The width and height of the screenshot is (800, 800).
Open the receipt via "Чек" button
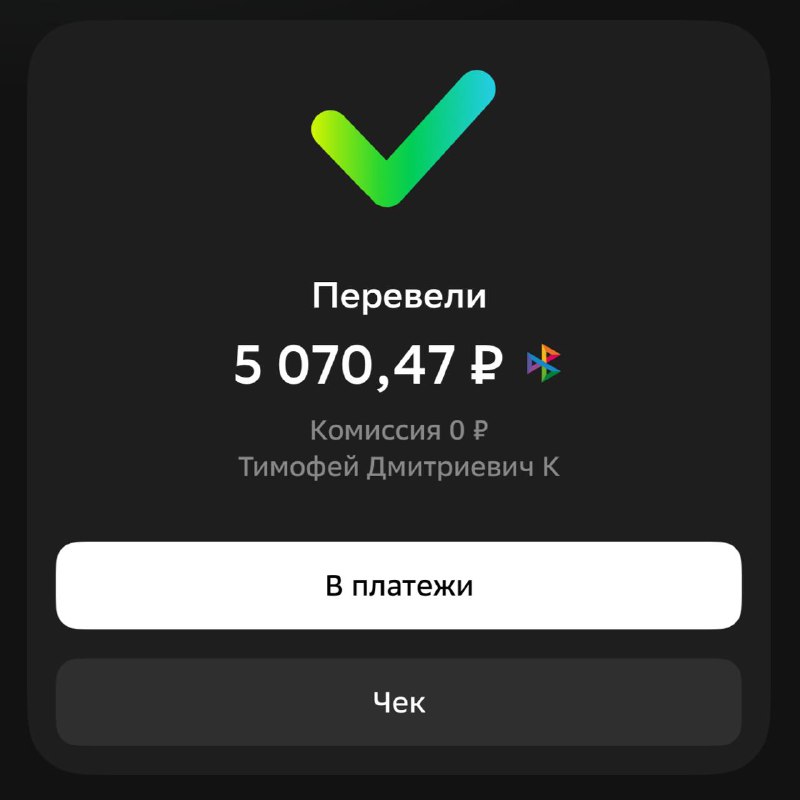pos(398,702)
